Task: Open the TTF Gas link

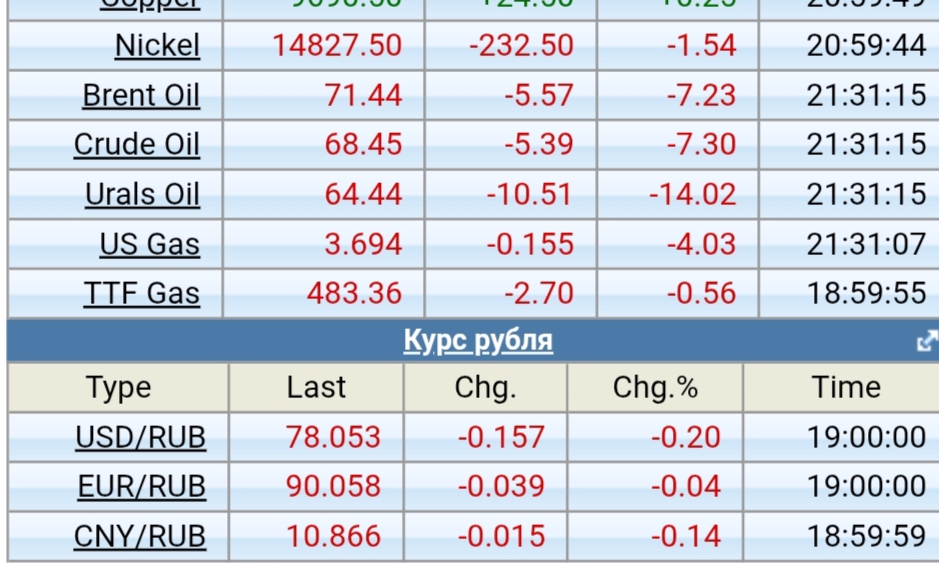Action: [x=141, y=294]
